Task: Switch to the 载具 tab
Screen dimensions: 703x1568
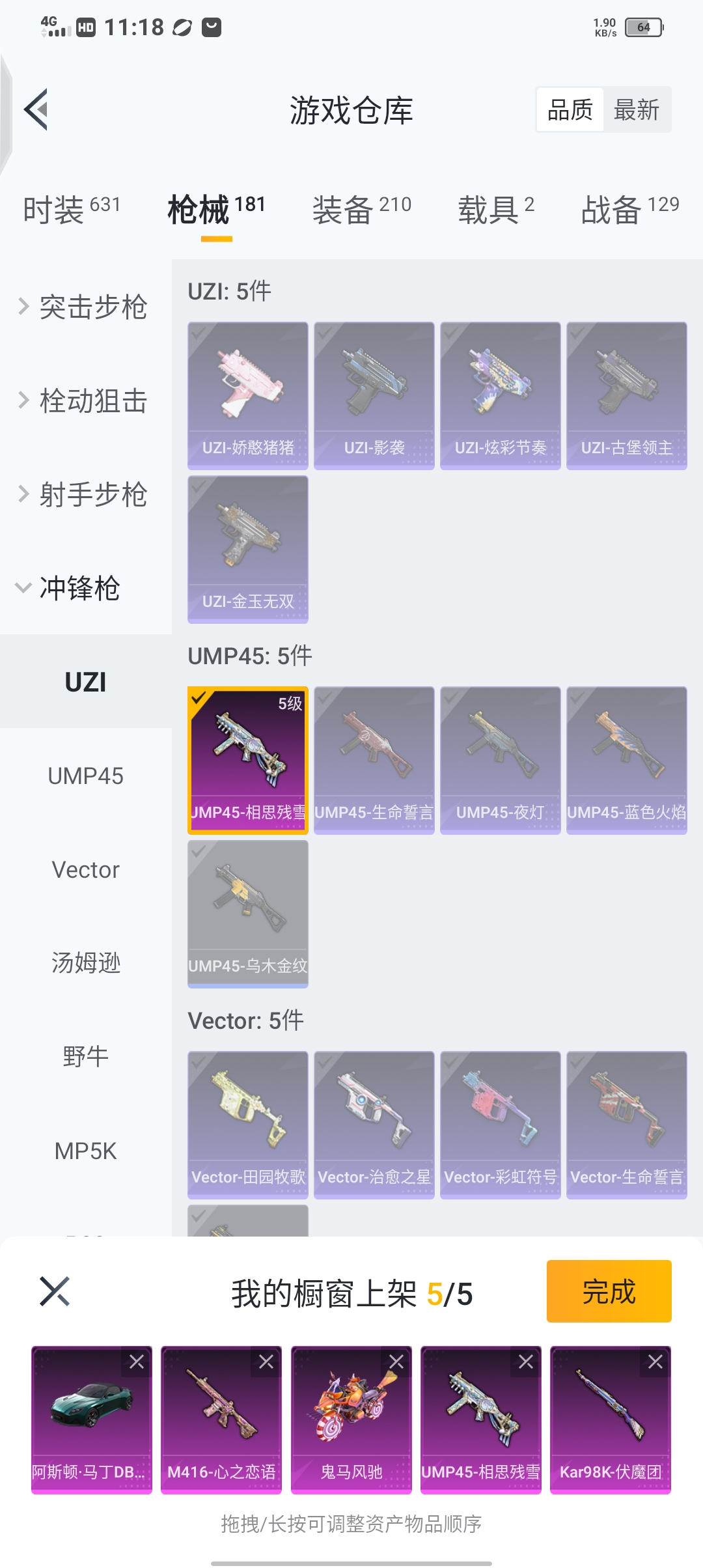Action: click(496, 210)
